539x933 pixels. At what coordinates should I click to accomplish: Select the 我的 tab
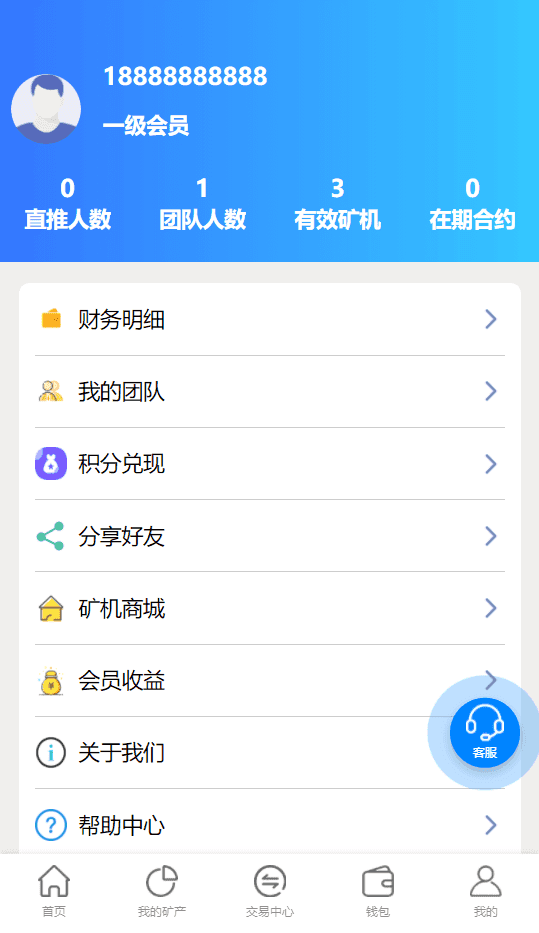point(485,891)
